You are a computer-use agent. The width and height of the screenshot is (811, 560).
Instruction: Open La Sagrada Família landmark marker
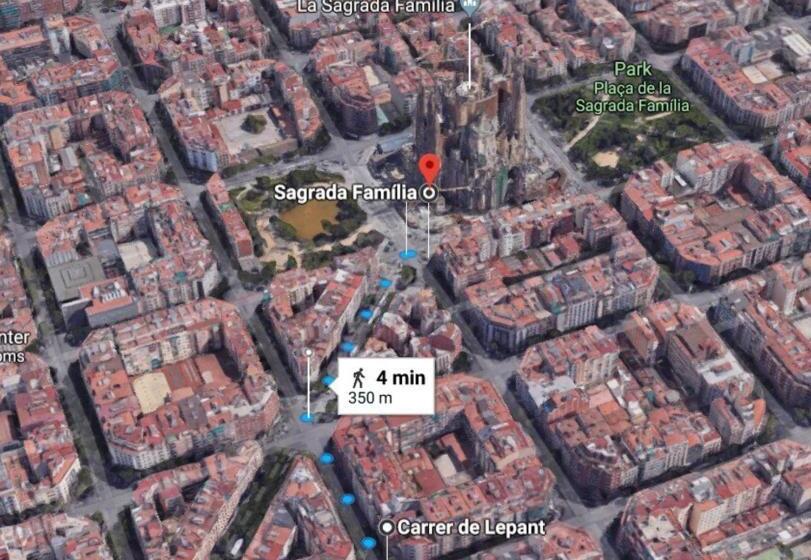470,7
